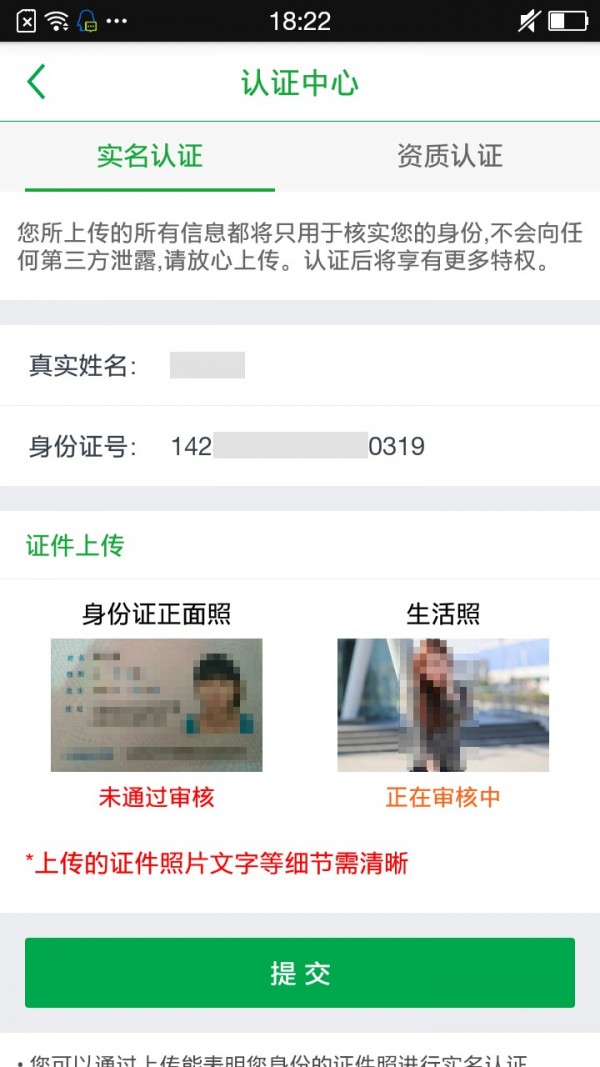Switch to the 资质认证 tab

coord(449,156)
